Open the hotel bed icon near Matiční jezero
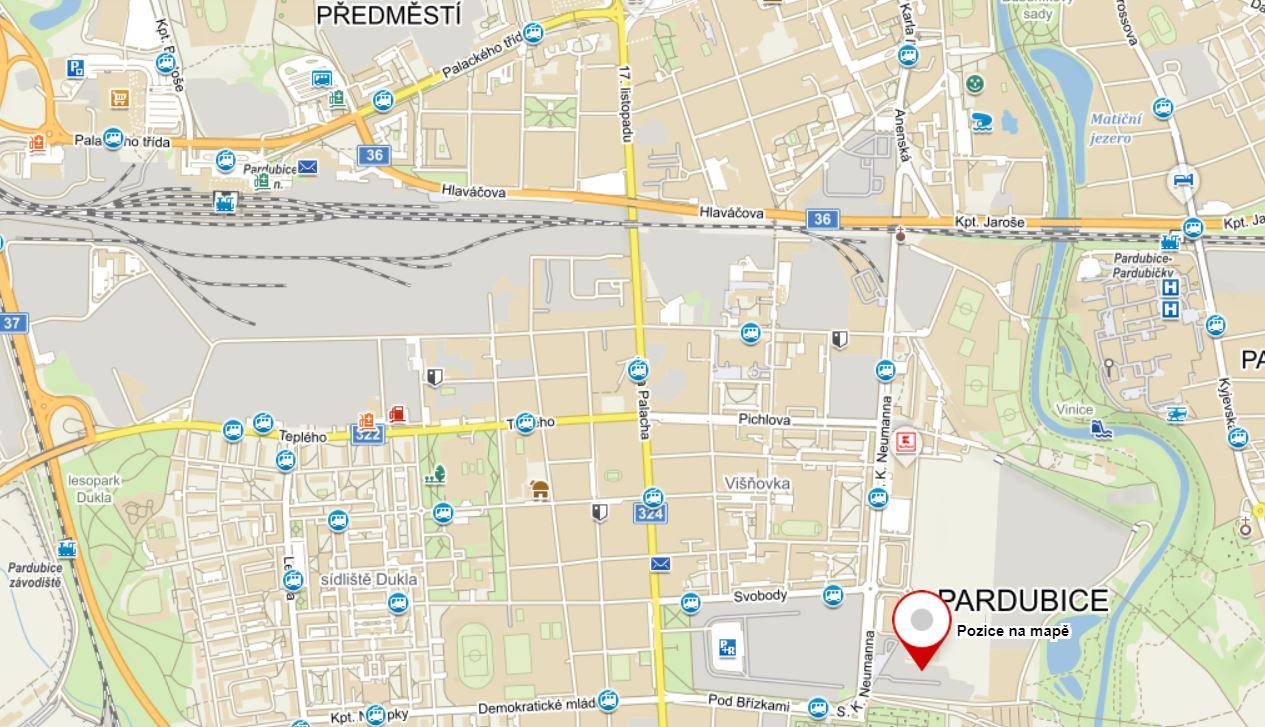Viewport: 1265px width, 727px height. click(1184, 180)
